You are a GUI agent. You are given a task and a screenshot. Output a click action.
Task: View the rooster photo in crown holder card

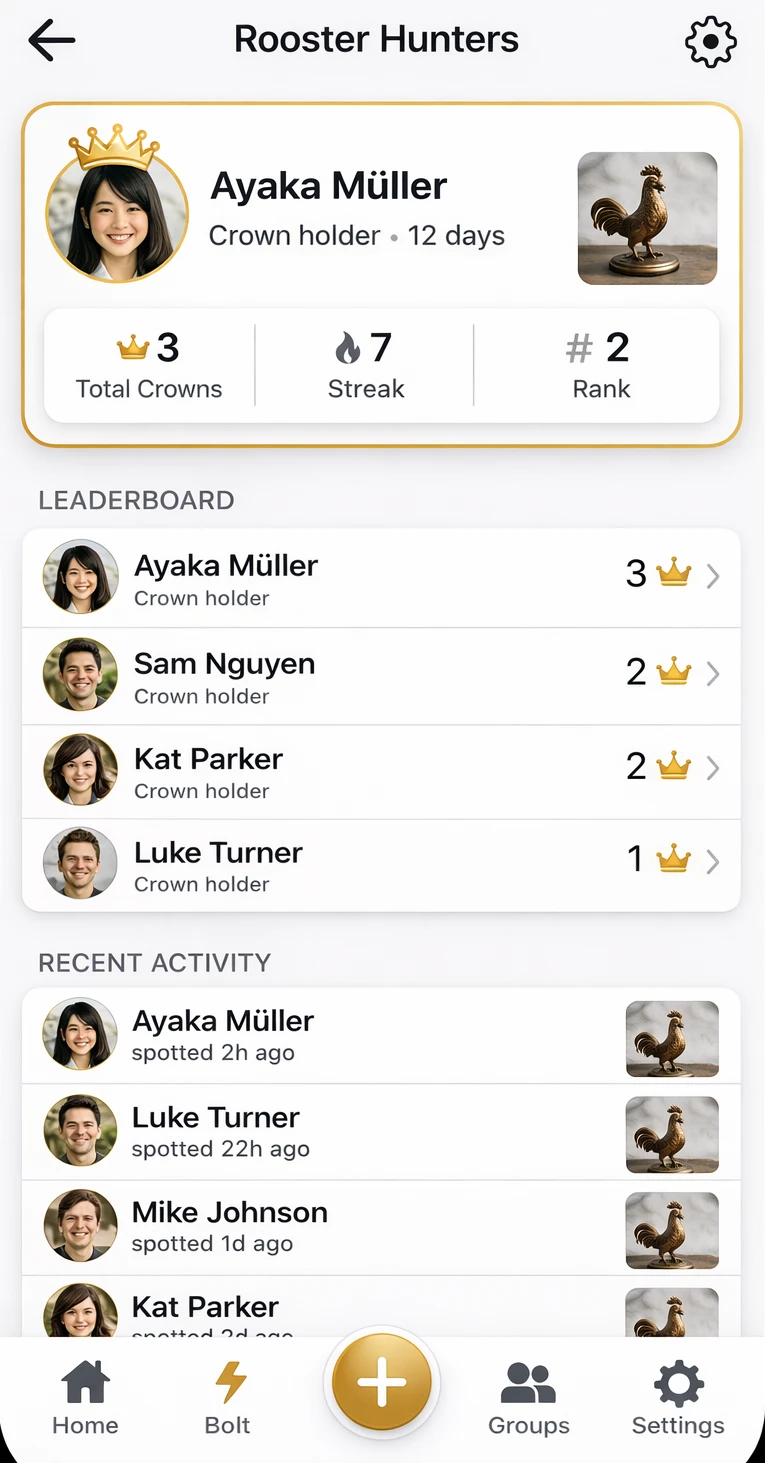coord(647,218)
